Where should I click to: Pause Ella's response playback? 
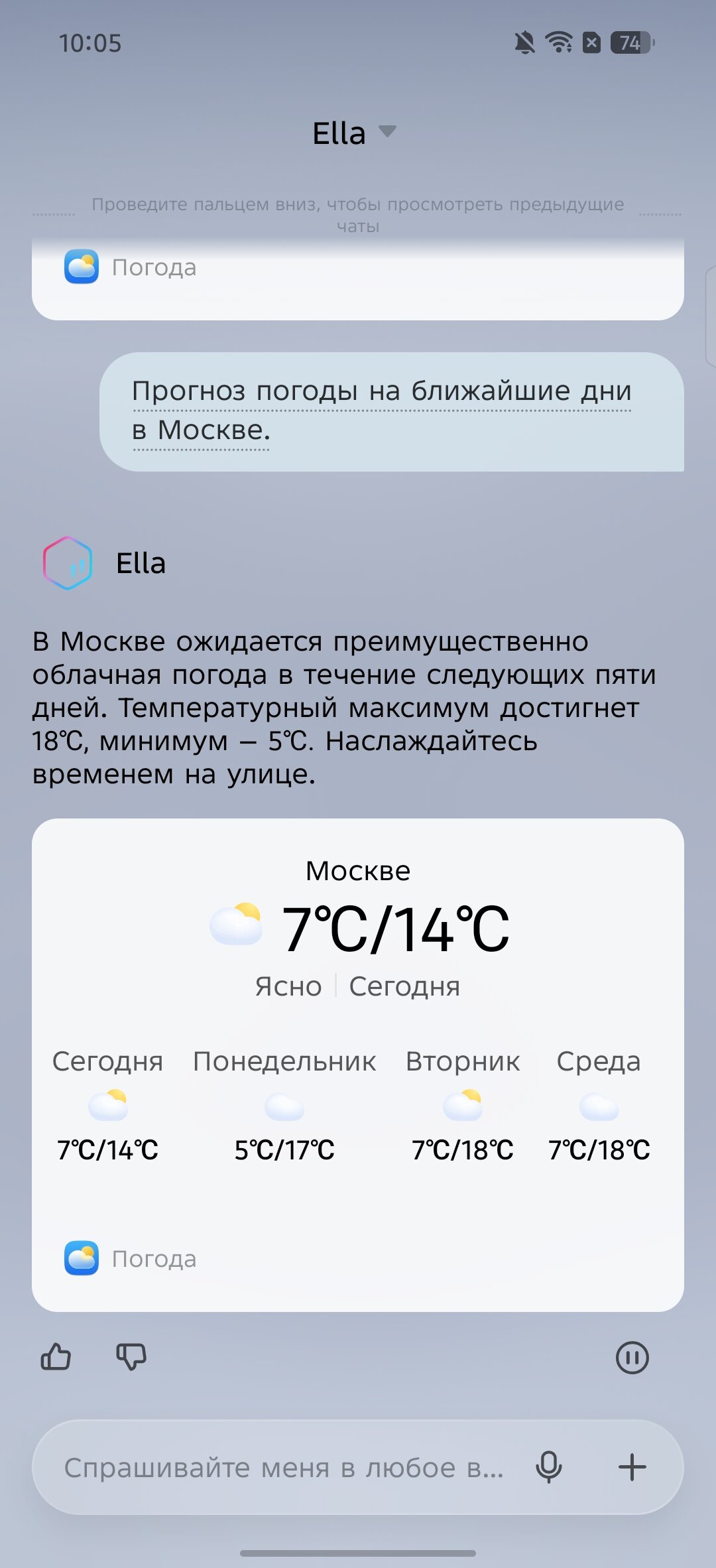pyautogui.click(x=632, y=1357)
